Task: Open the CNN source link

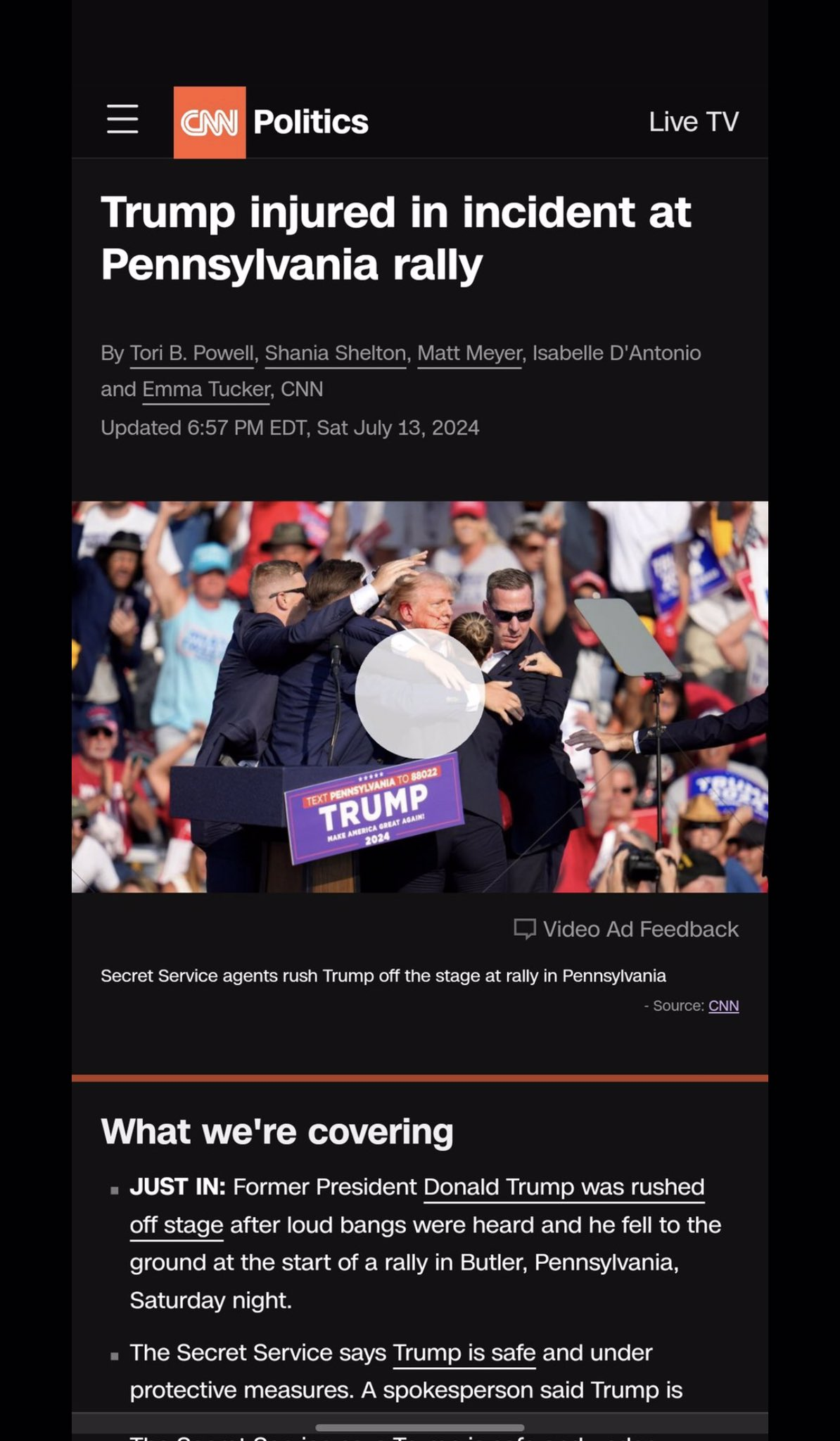Action: click(723, 1006)
